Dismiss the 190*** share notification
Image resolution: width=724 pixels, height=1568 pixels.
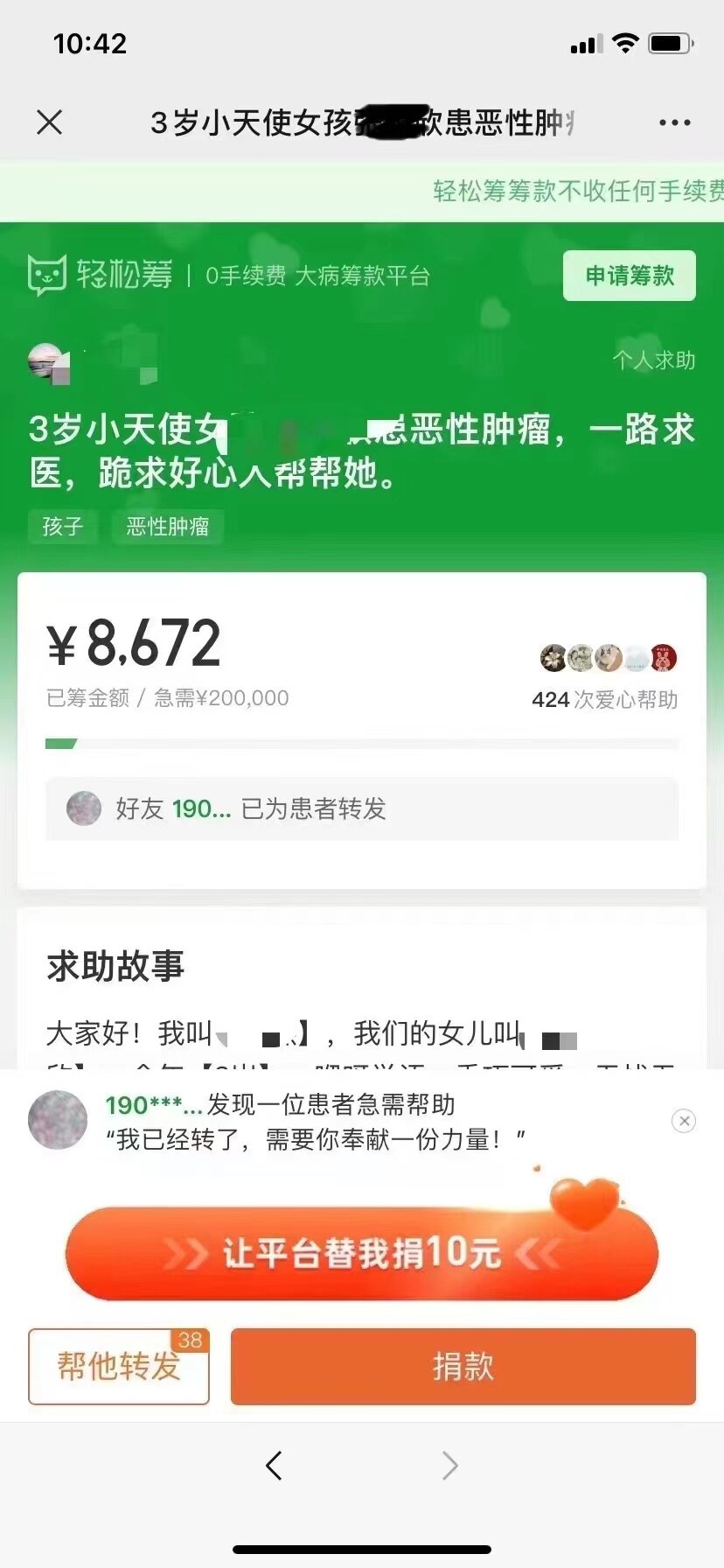point(684,1121)
